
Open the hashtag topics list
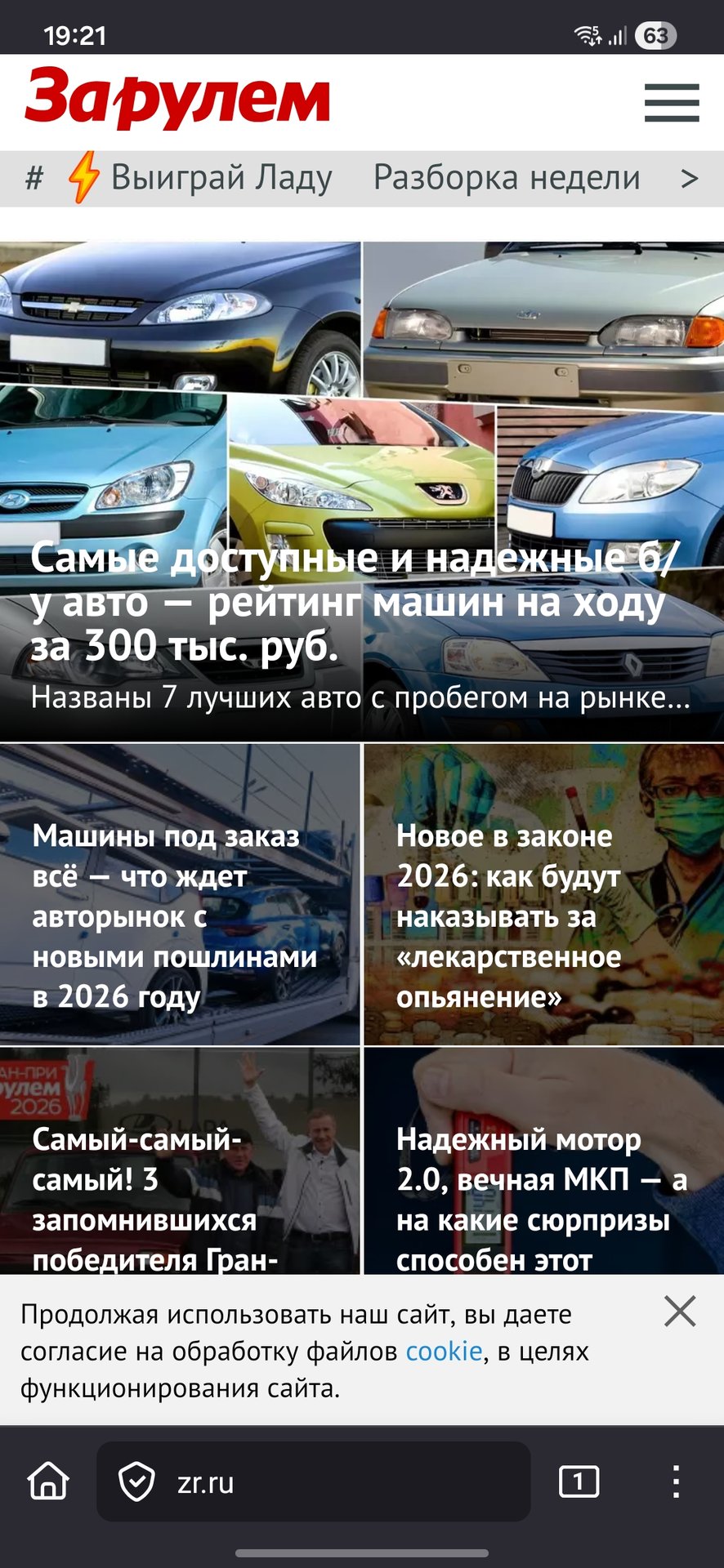[34, 177]
